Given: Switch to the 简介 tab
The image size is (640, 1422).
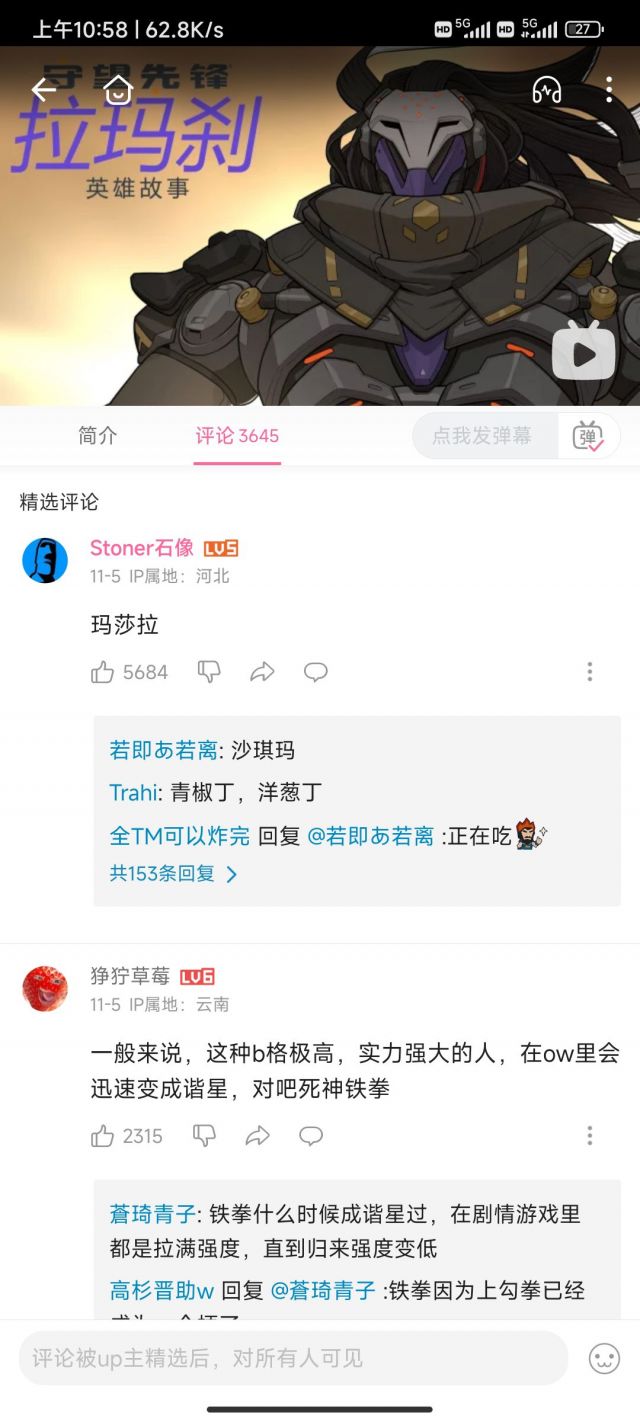Looking at the screenshot, I should click(x=98, y=436).
